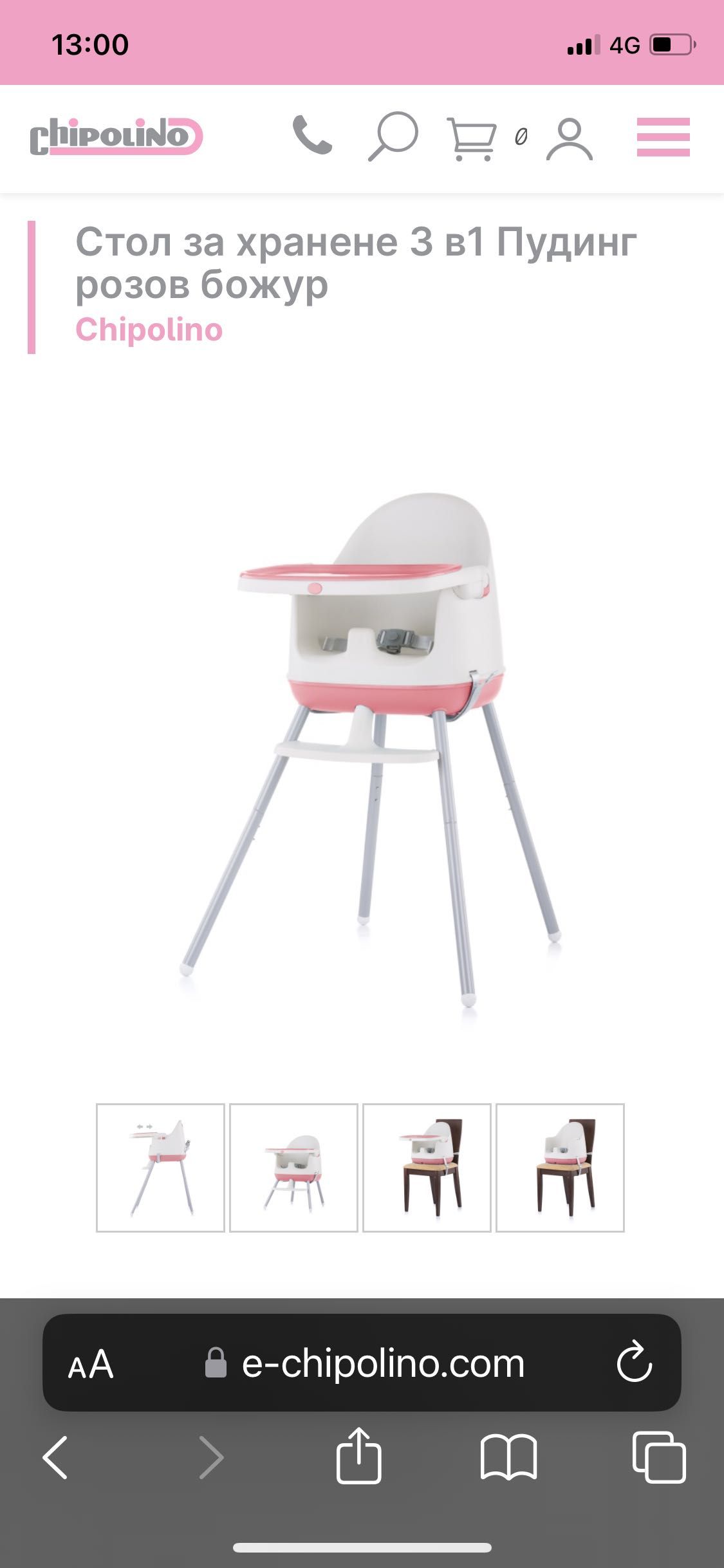Open the pink hamburger menu
724x1568 pixels.
663,136
